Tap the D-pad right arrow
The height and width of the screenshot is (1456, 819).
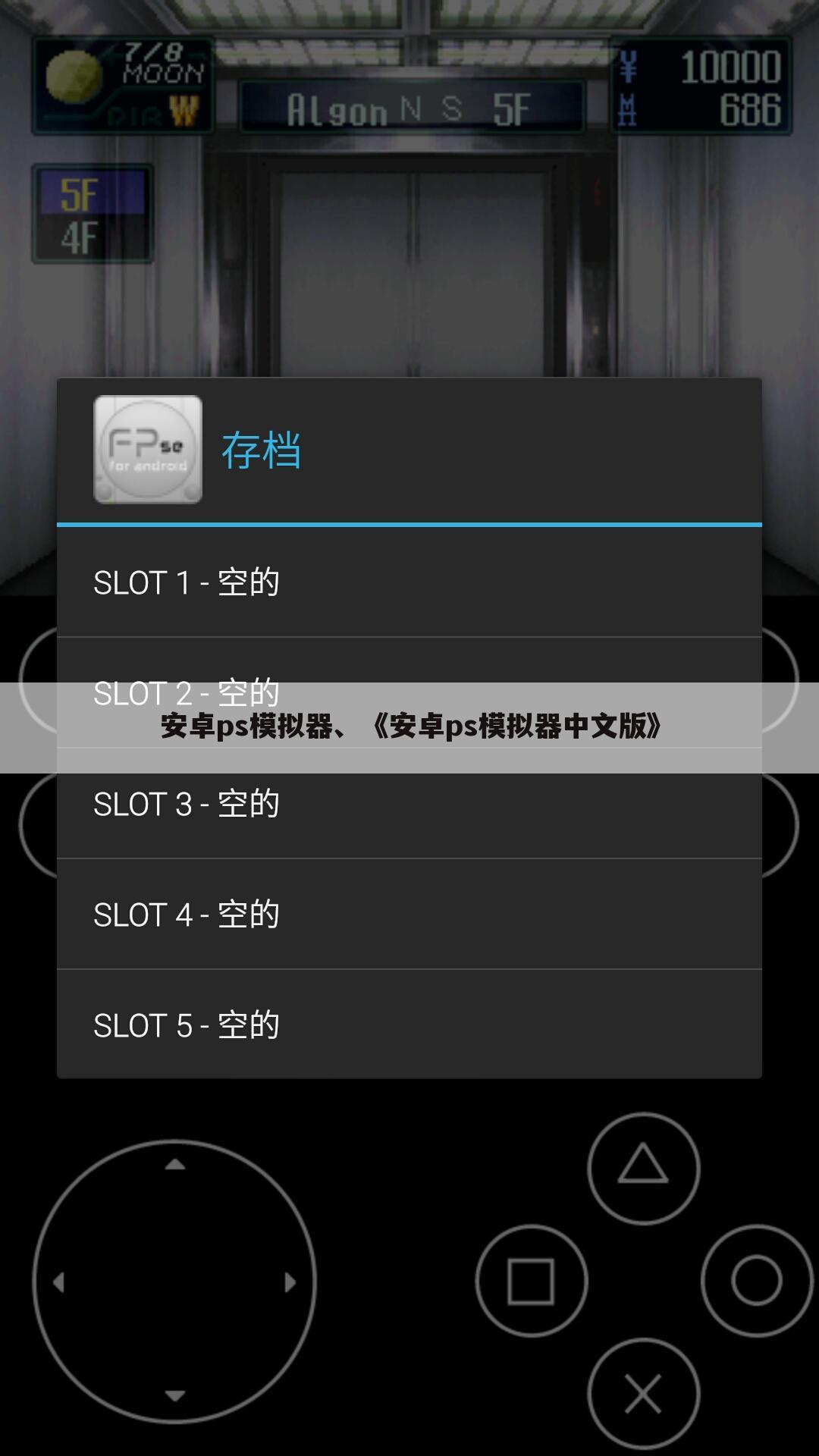[290, 1282]
